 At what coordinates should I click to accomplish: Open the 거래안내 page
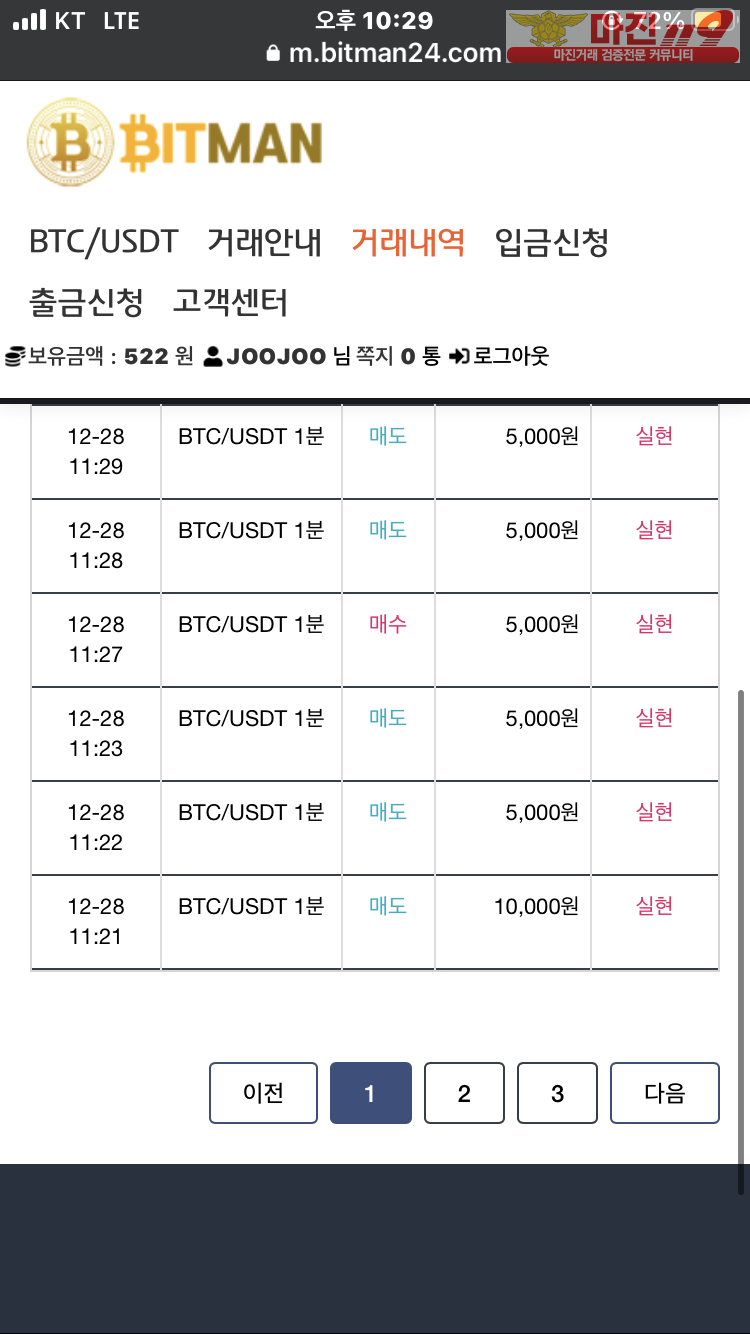point(264,242)
